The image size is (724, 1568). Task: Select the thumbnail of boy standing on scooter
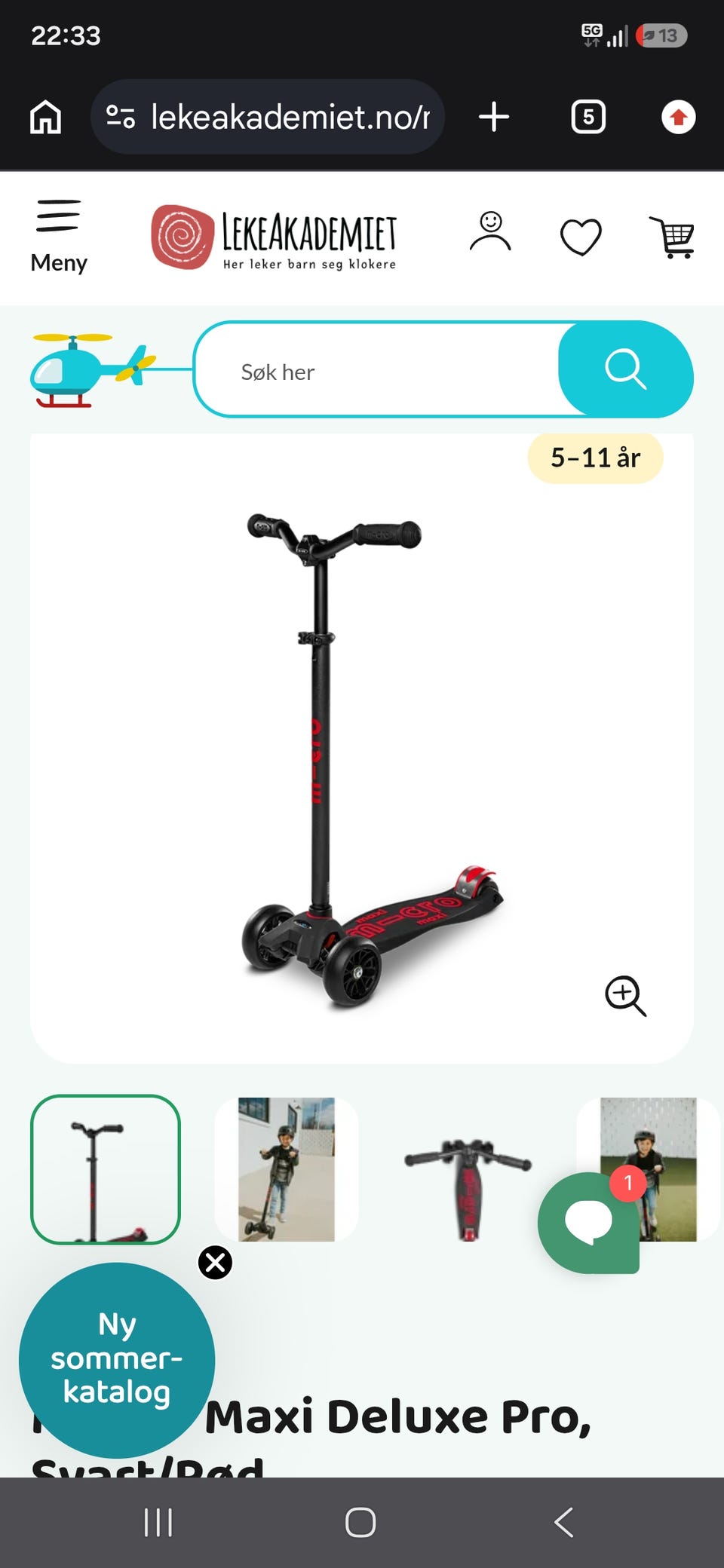(x=287, y=1169)
